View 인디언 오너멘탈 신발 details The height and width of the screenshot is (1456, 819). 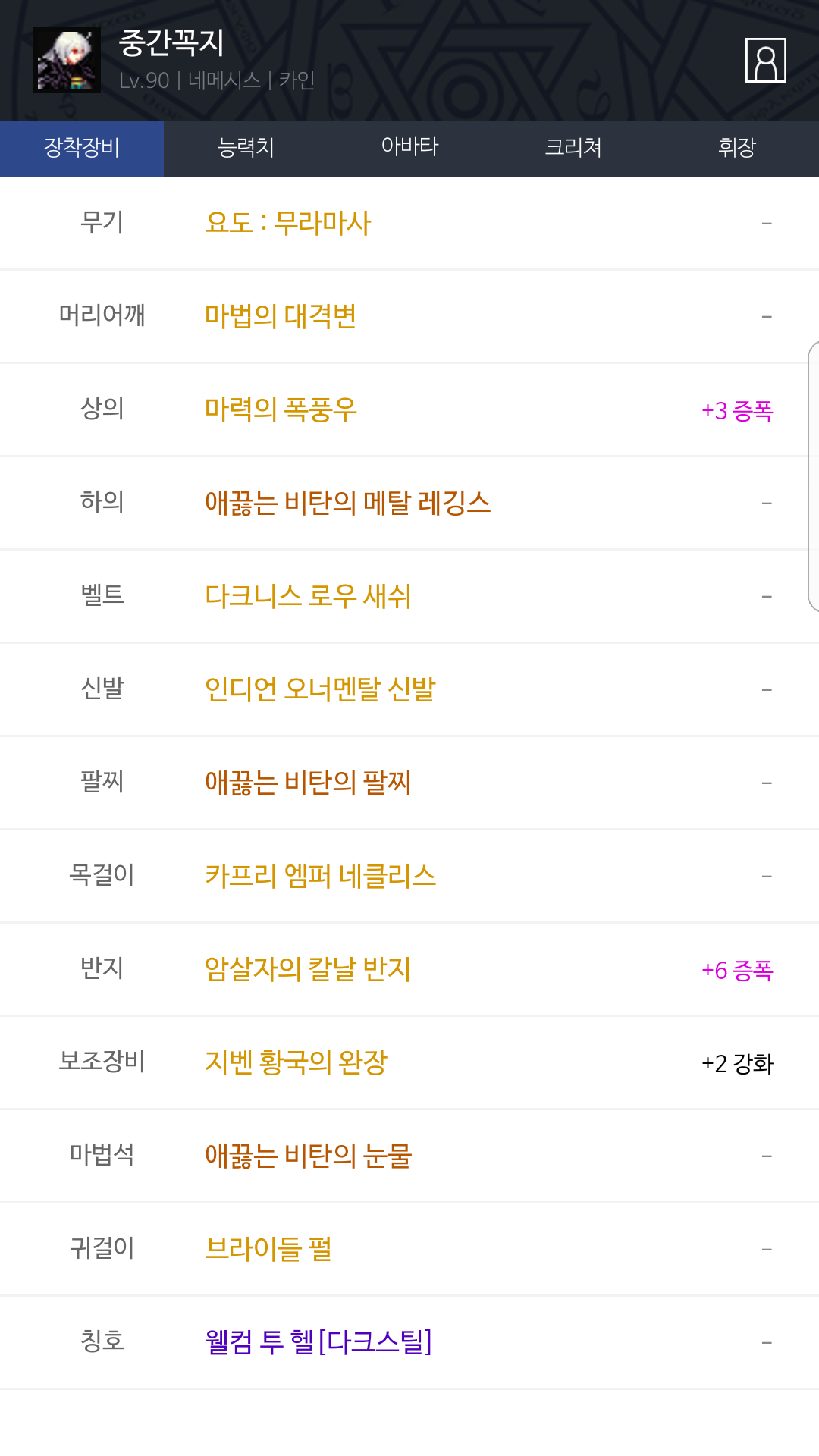[x=409, y=689]
